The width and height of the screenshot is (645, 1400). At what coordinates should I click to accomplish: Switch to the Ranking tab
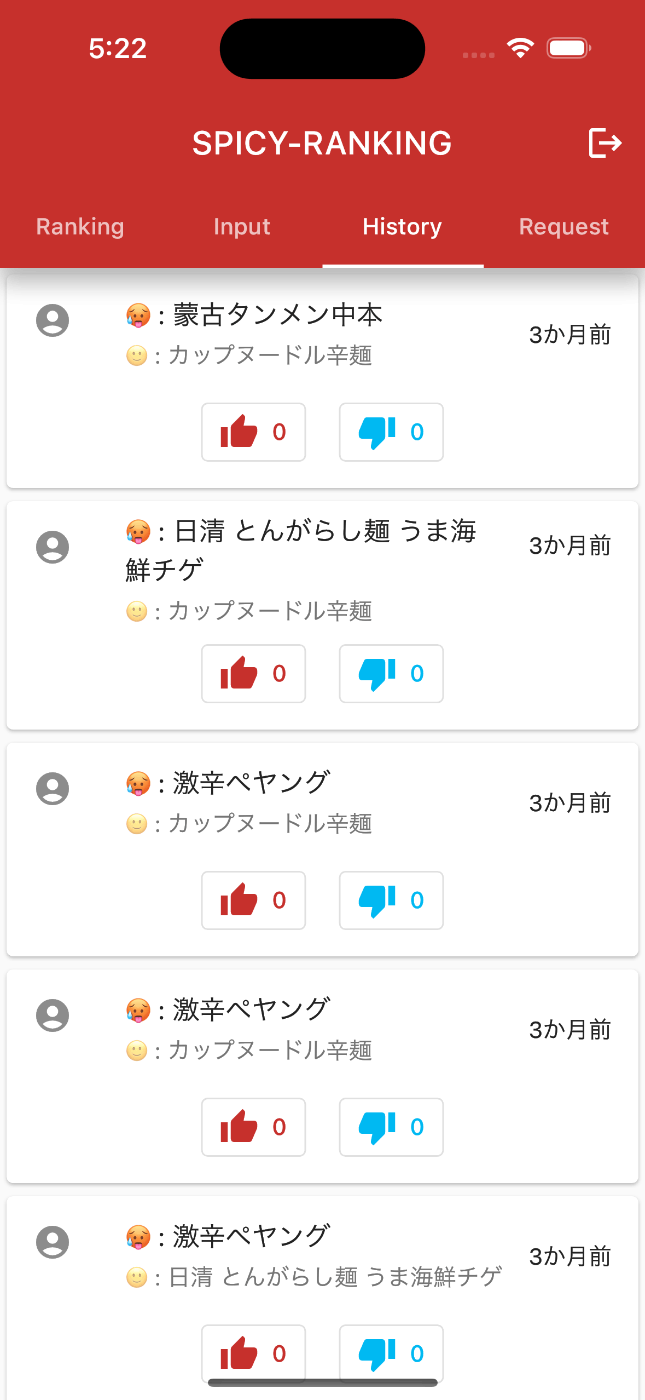[80, 227]
